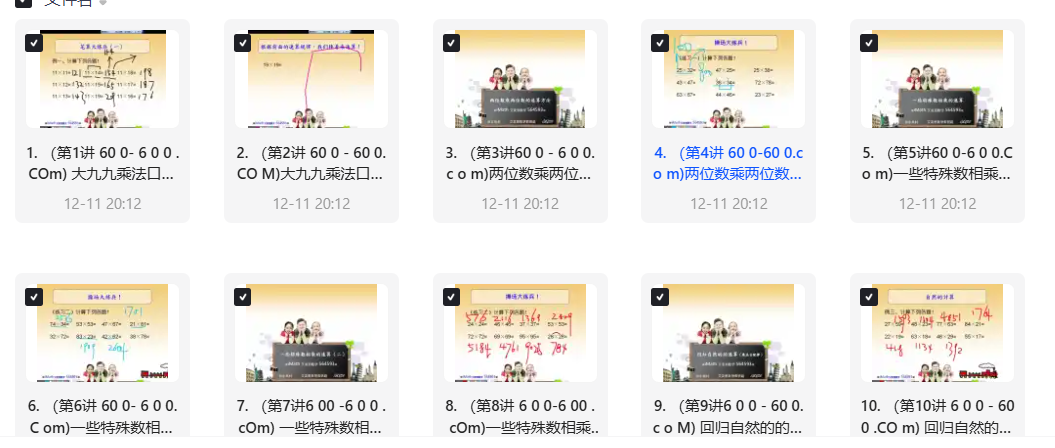Uncheck the checkbox on 第10讲 tile
1055x448 pixels.
[868, 297]
